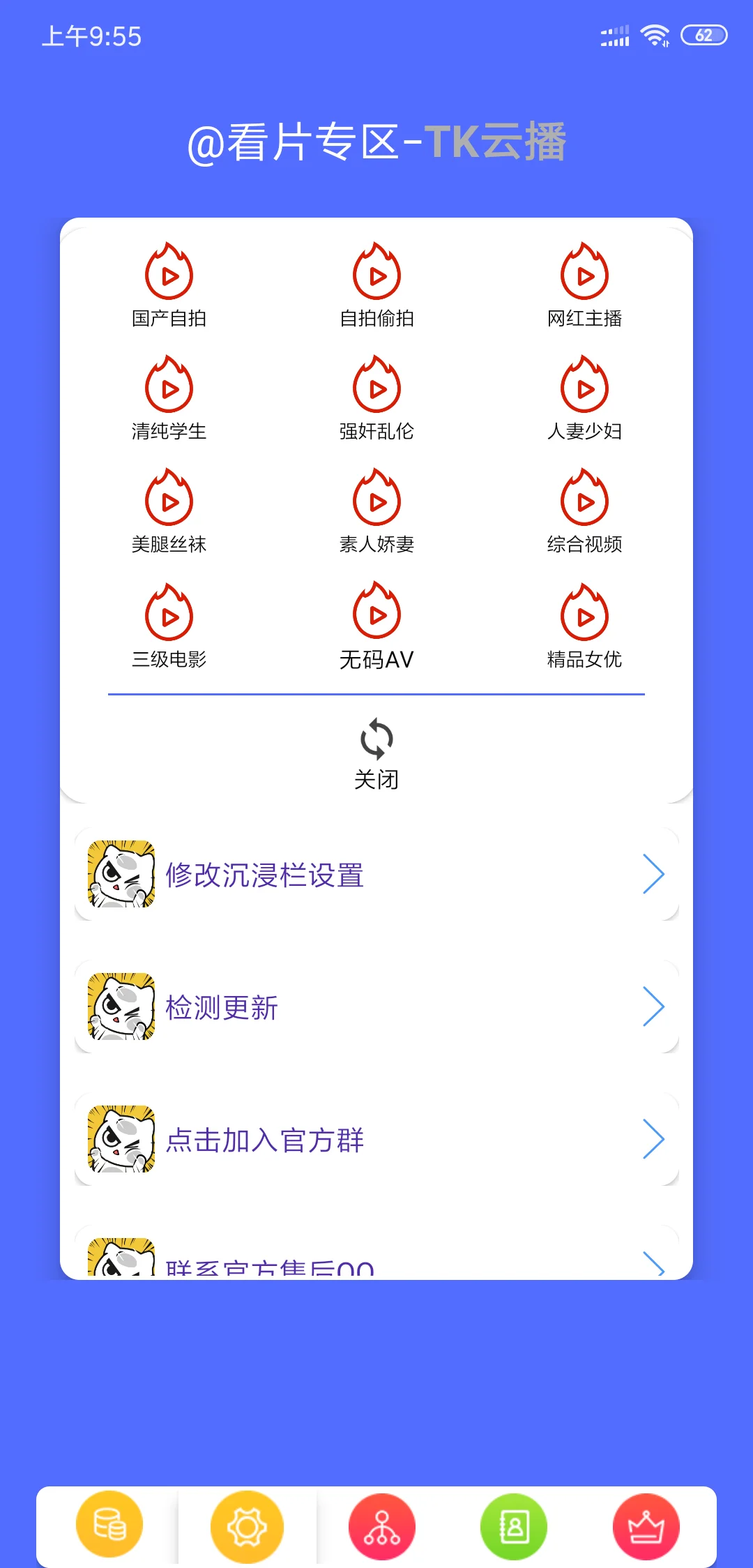Open 修改沉浸栏设置 row
Screen dimensions: 753x1568
pyautogui.click(x=376, y=874)
